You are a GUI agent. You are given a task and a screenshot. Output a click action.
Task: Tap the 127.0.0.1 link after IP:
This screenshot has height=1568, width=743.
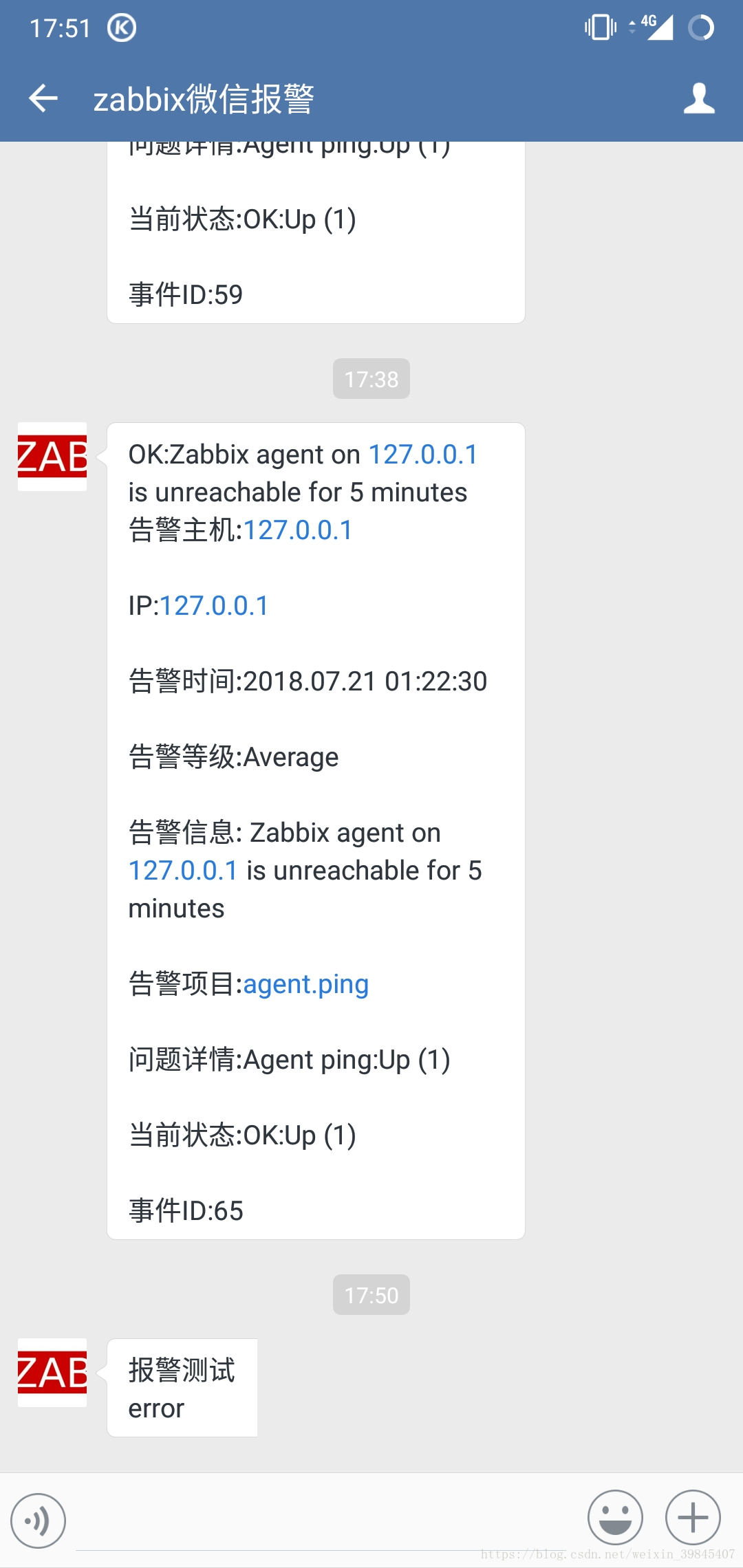tap(214, 606)
